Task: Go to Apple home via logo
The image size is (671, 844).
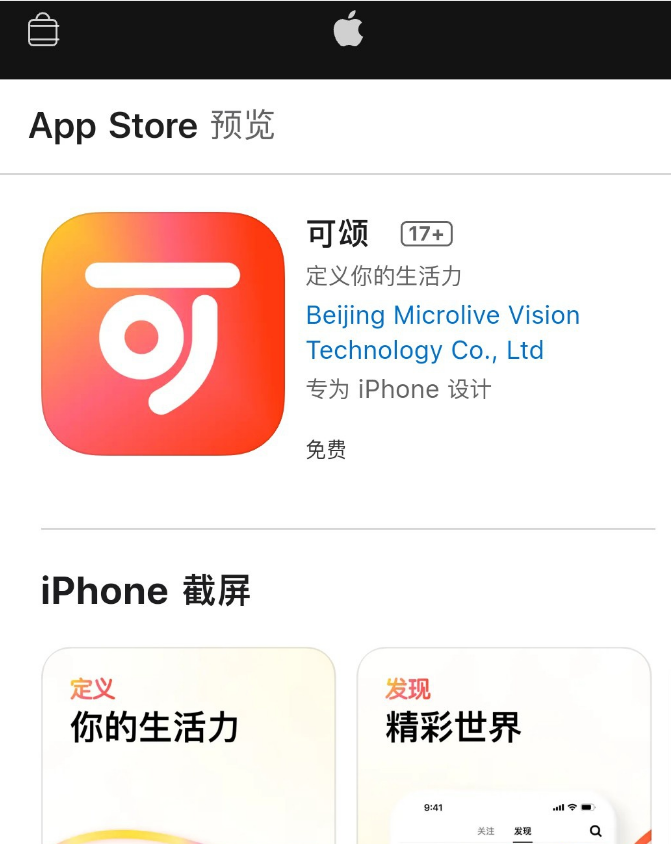Action: [348, 29]
